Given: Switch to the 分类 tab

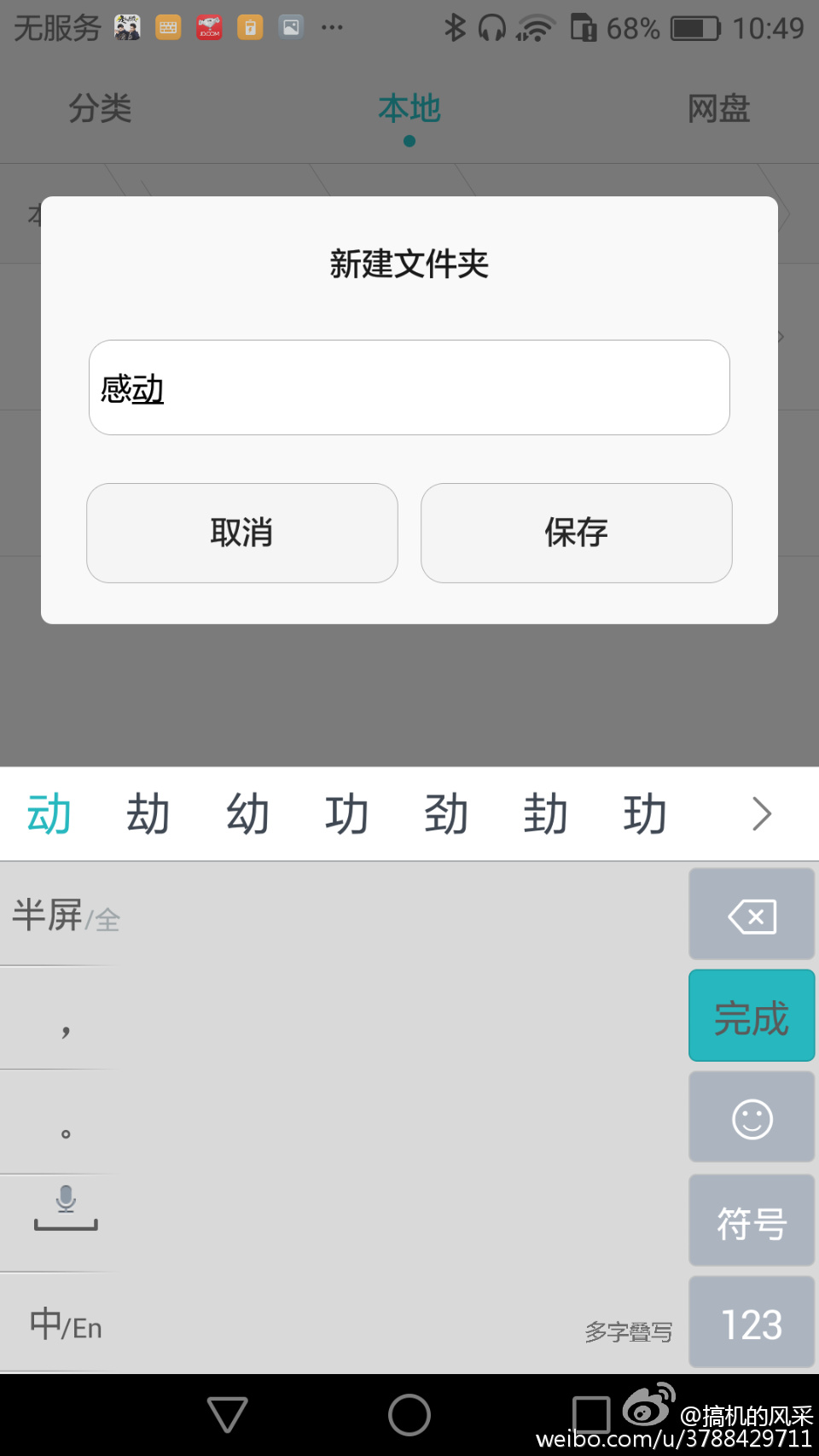Looking at the screenshot, I should (x=100, y=108).
